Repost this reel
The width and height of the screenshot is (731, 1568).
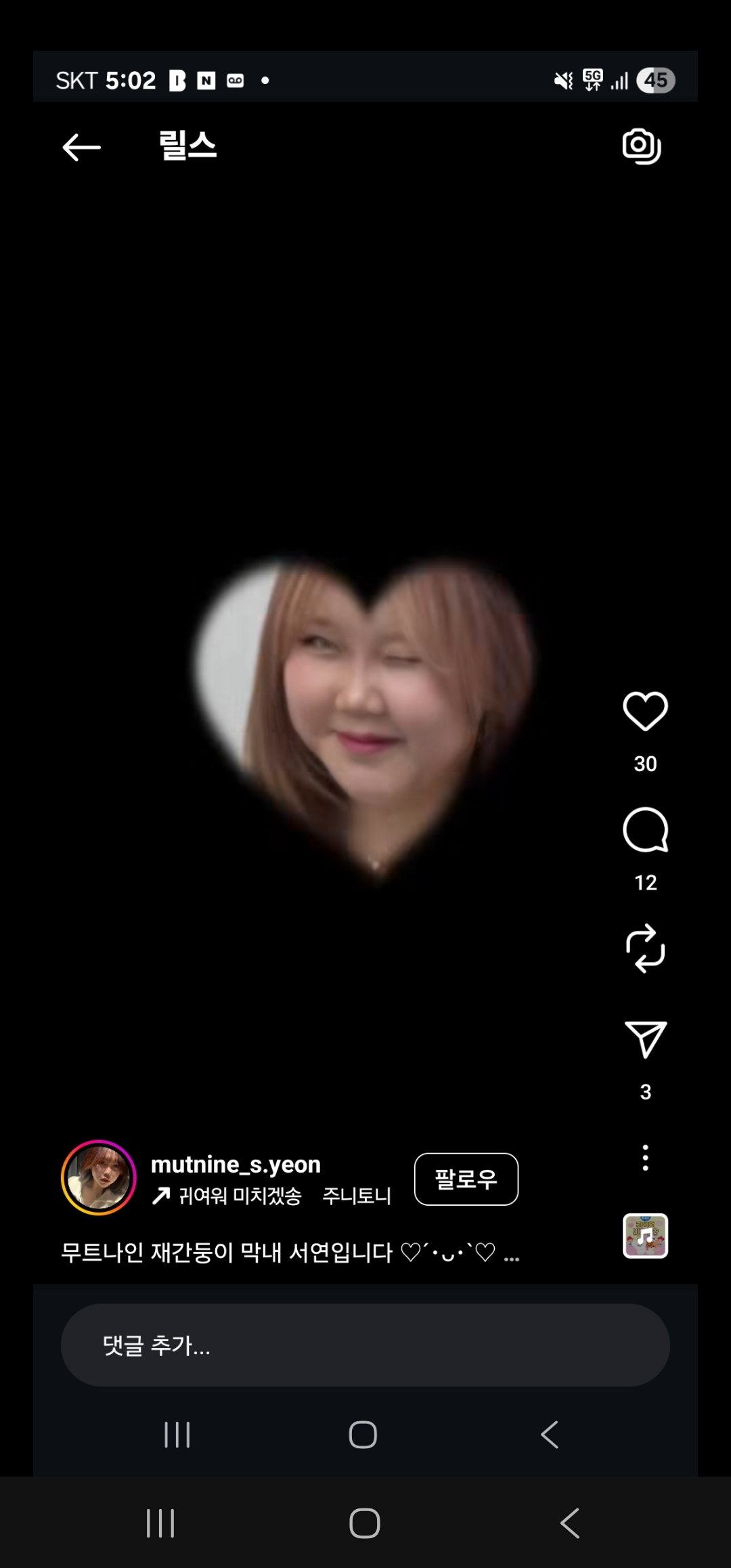(645, 949)
